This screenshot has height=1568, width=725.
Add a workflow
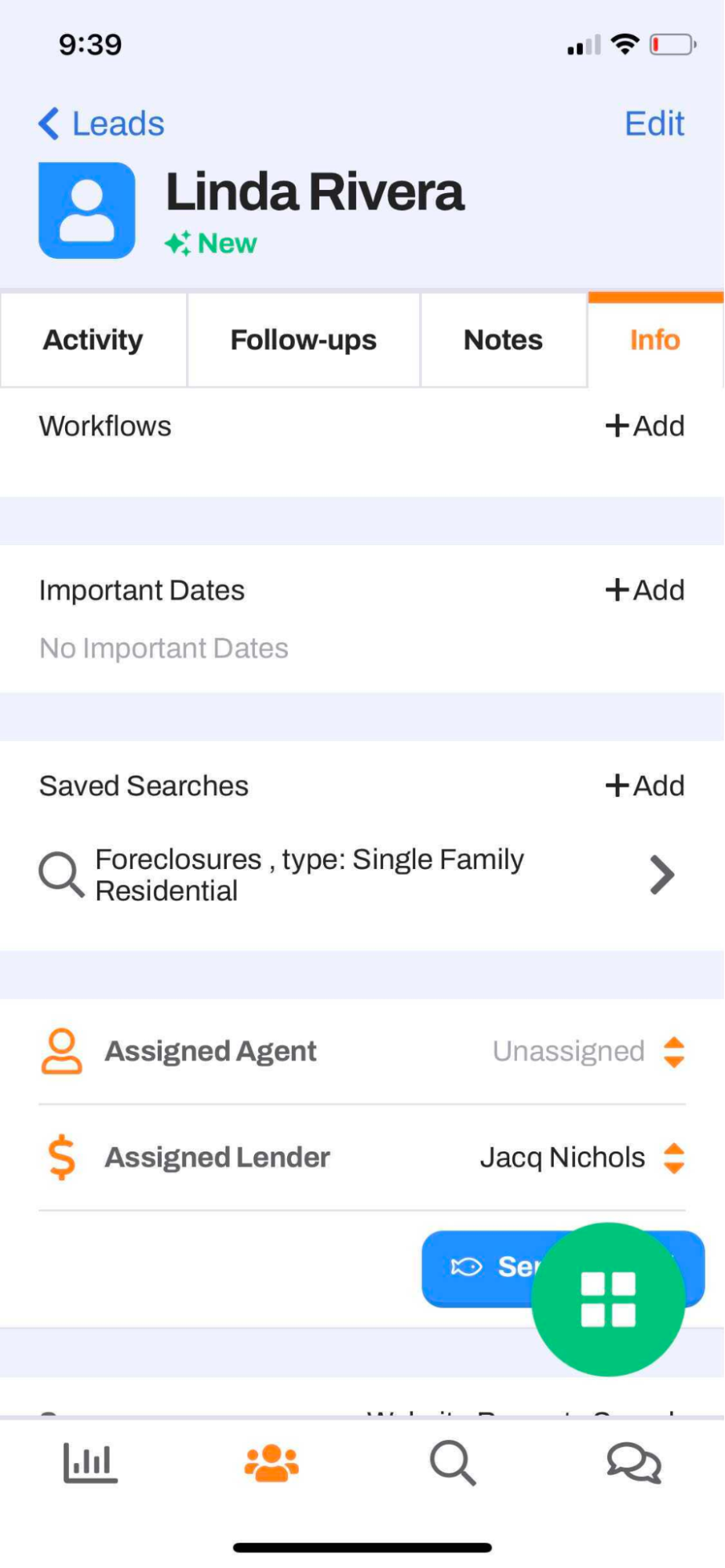[x=645, y=426]
